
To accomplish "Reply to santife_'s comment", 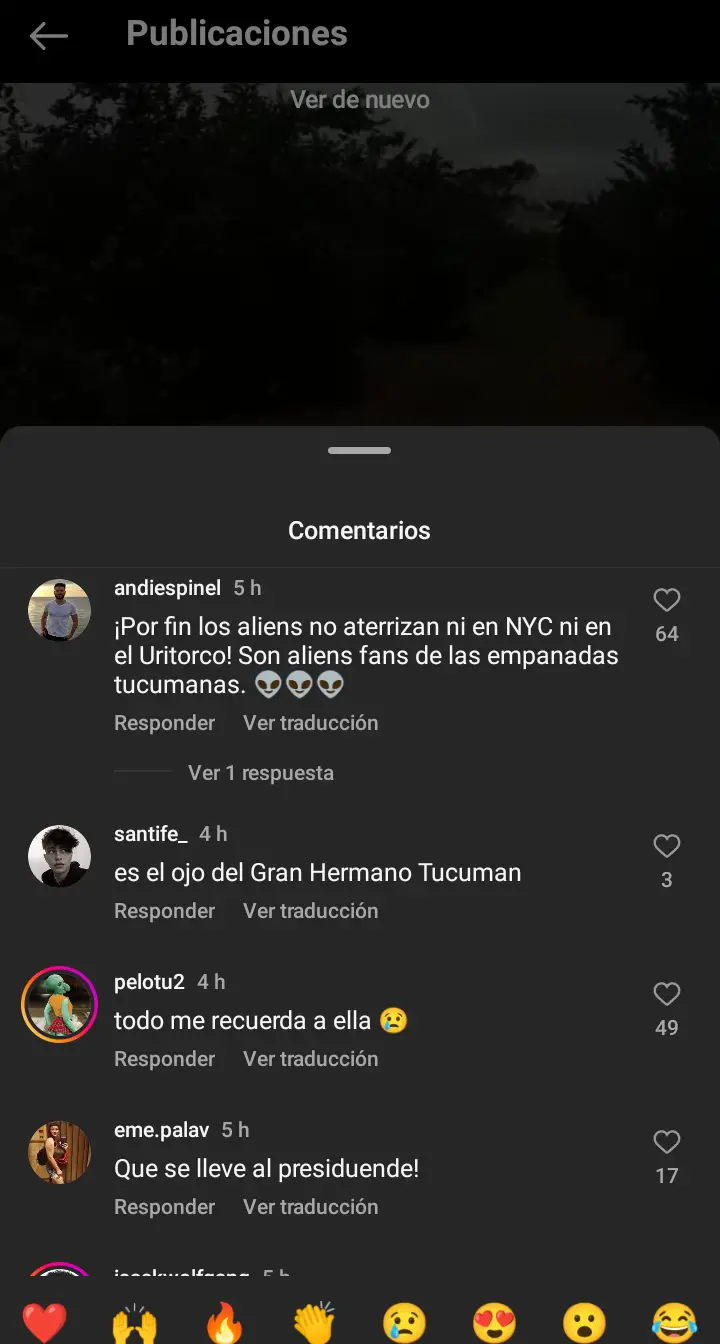I will (x=164, y=911).
